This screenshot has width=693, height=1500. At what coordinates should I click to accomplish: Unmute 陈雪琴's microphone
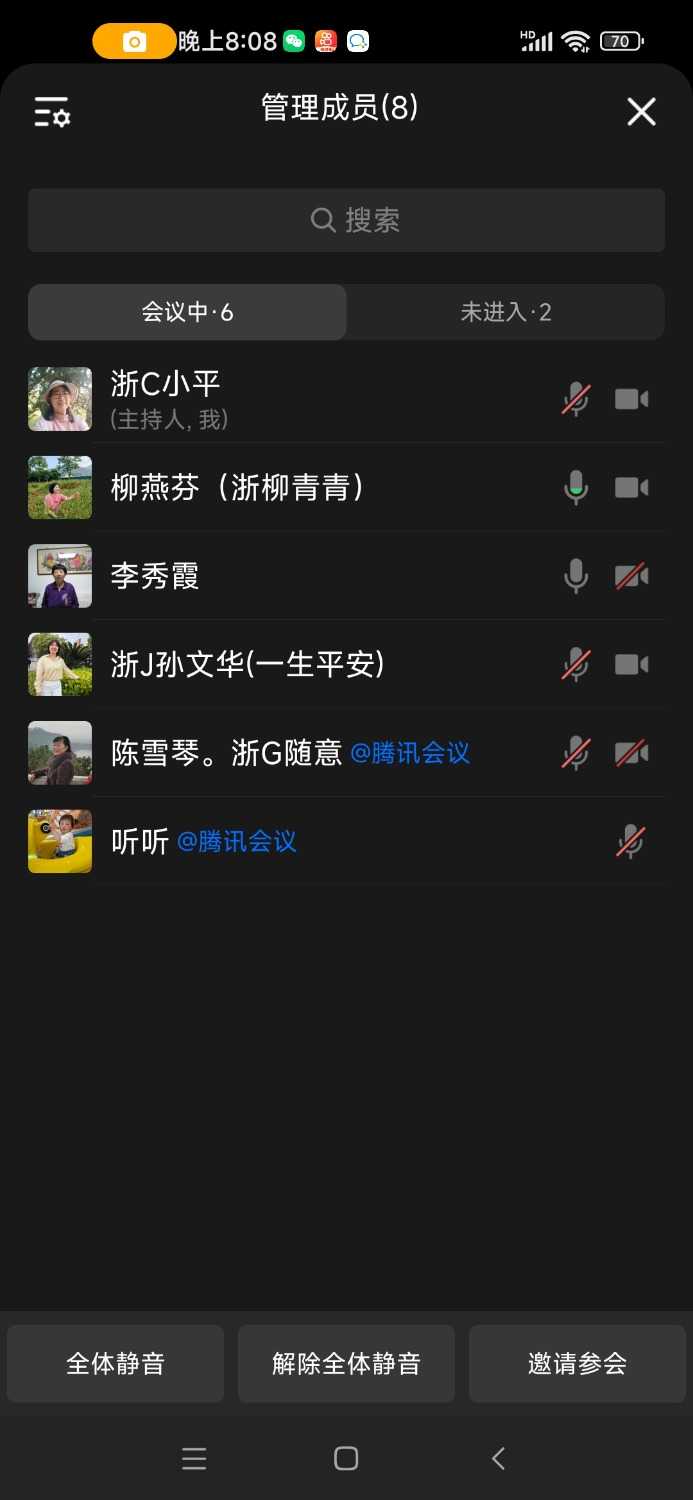tap(575, 752)
